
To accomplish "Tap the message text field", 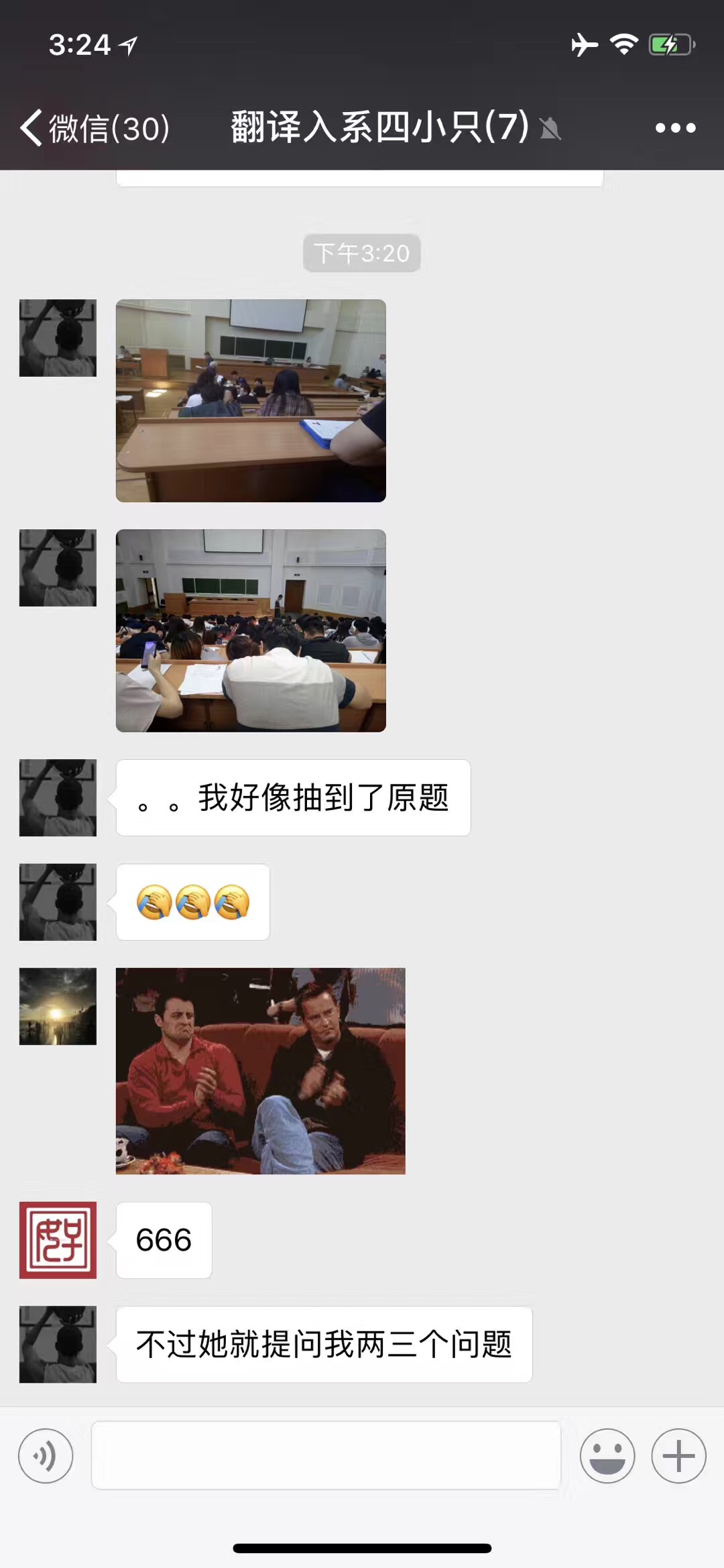I will [326, 1455].
